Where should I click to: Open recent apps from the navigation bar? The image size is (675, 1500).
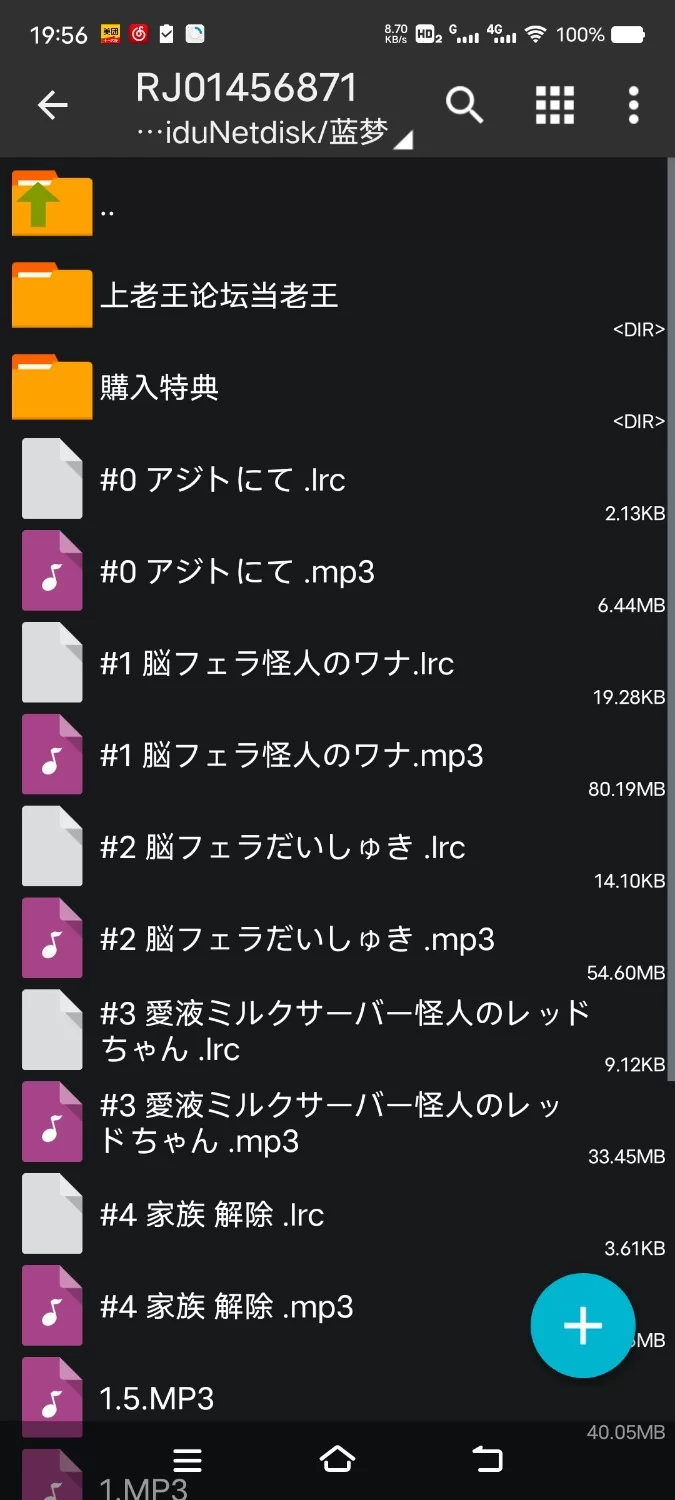187,1460
